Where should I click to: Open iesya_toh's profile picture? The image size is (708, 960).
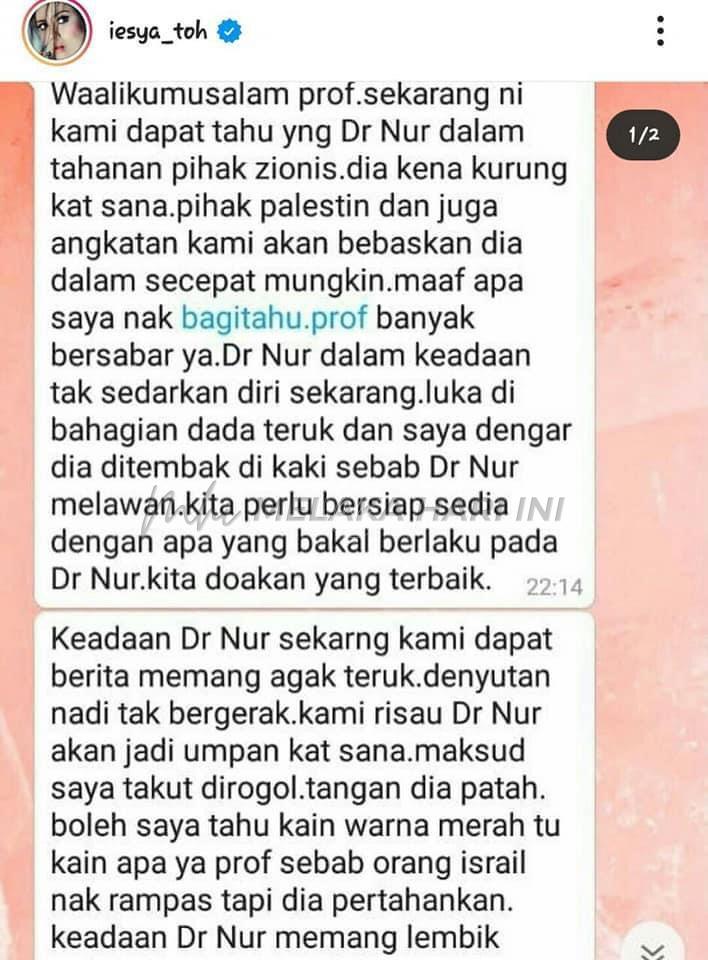click(57, 32)
